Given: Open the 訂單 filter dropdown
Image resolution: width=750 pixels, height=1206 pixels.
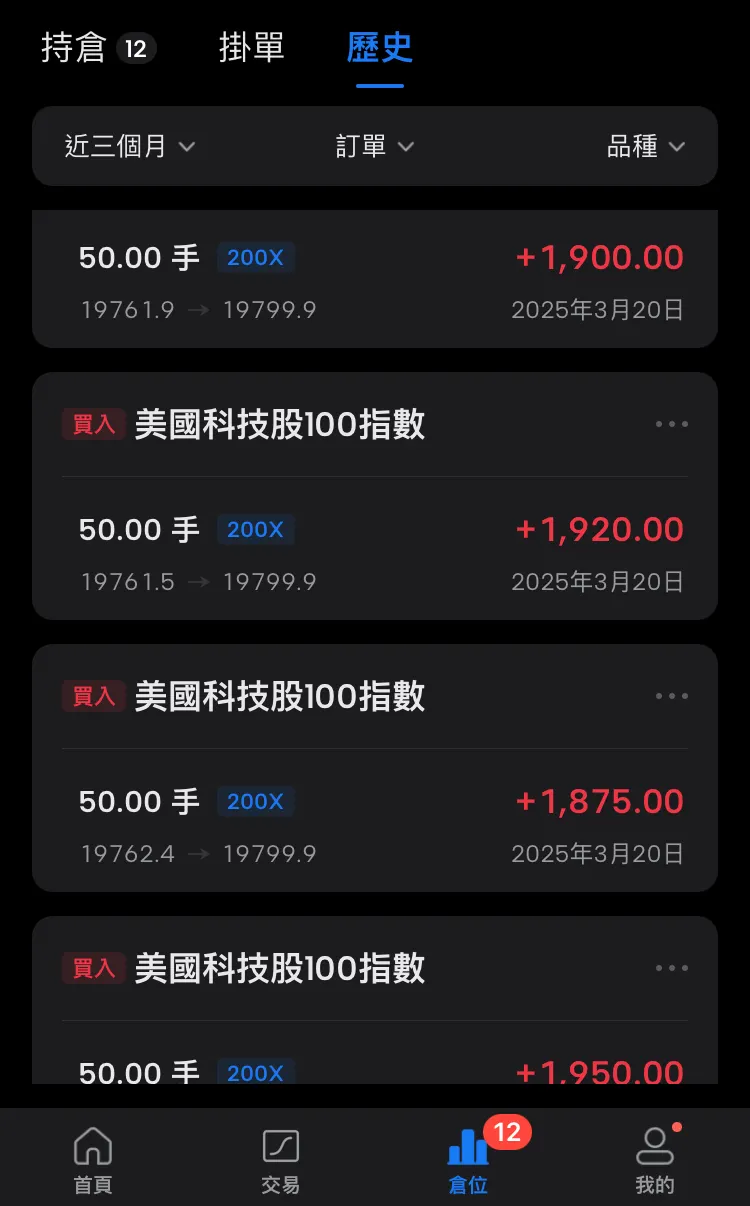Looking at the screenshot, I should coord(375,147).
